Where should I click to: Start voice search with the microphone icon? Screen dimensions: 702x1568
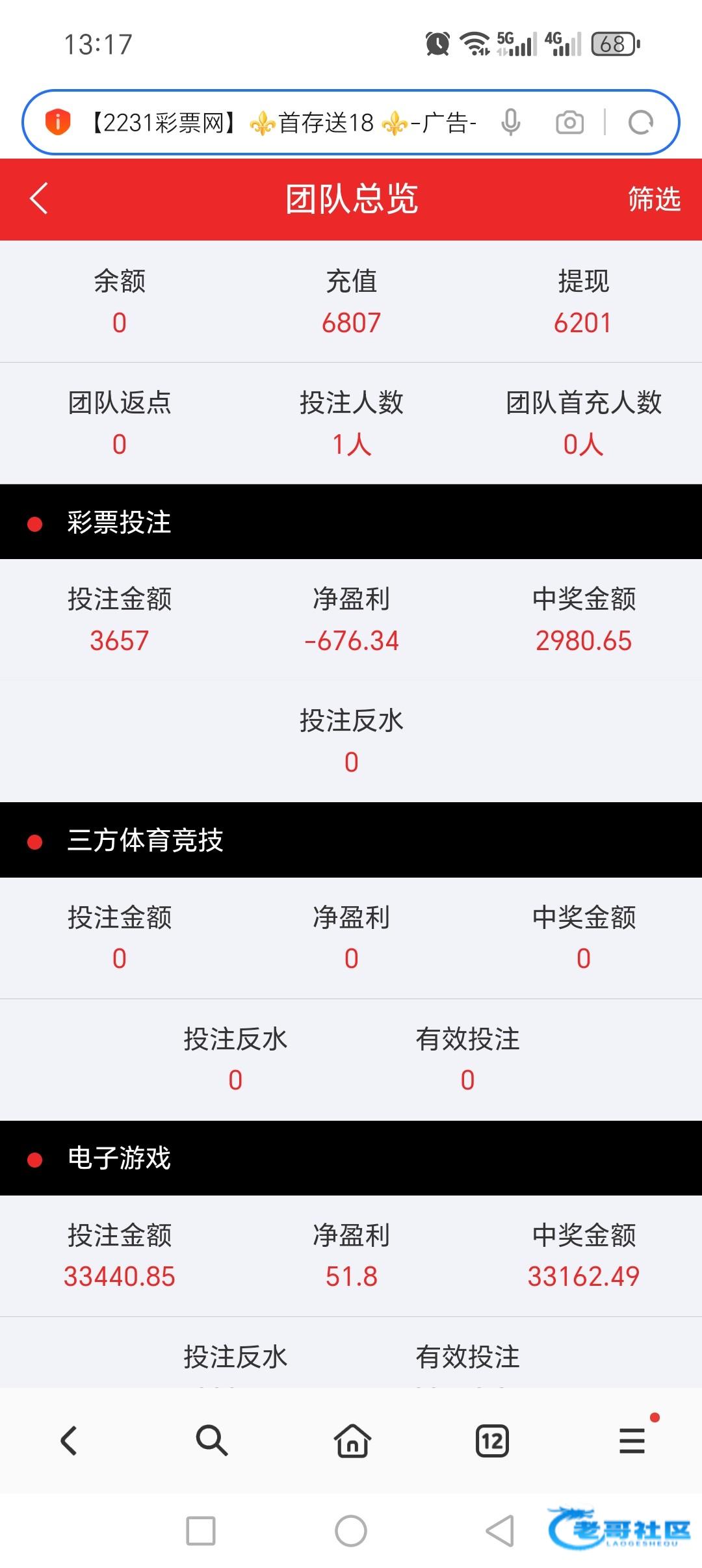pyautogui.click(x=511, y=122)
